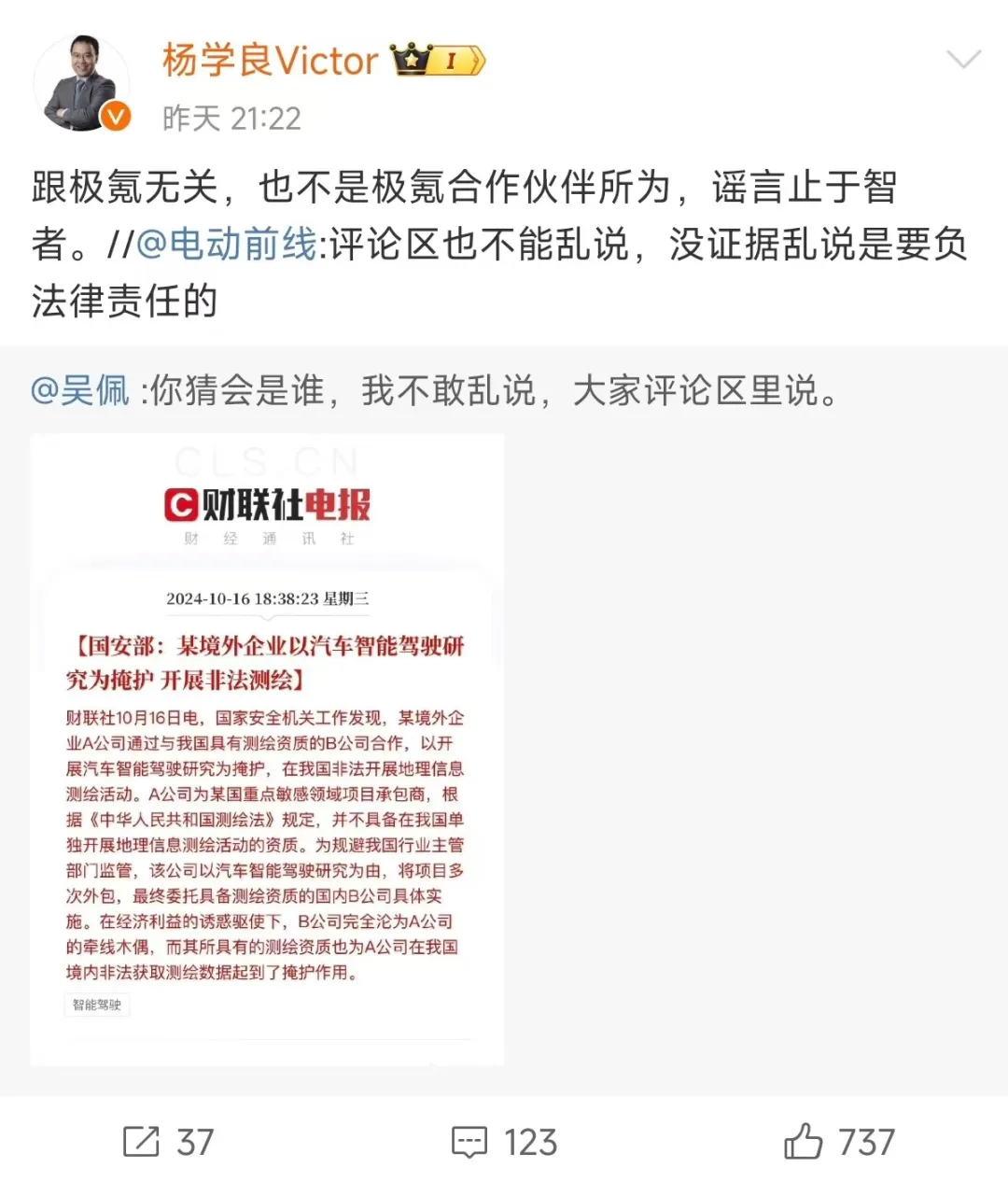This screenshot has width=1008, height=1181.
Task: Open the @吴佩 mention link
Action: click(x=80, y=390)
